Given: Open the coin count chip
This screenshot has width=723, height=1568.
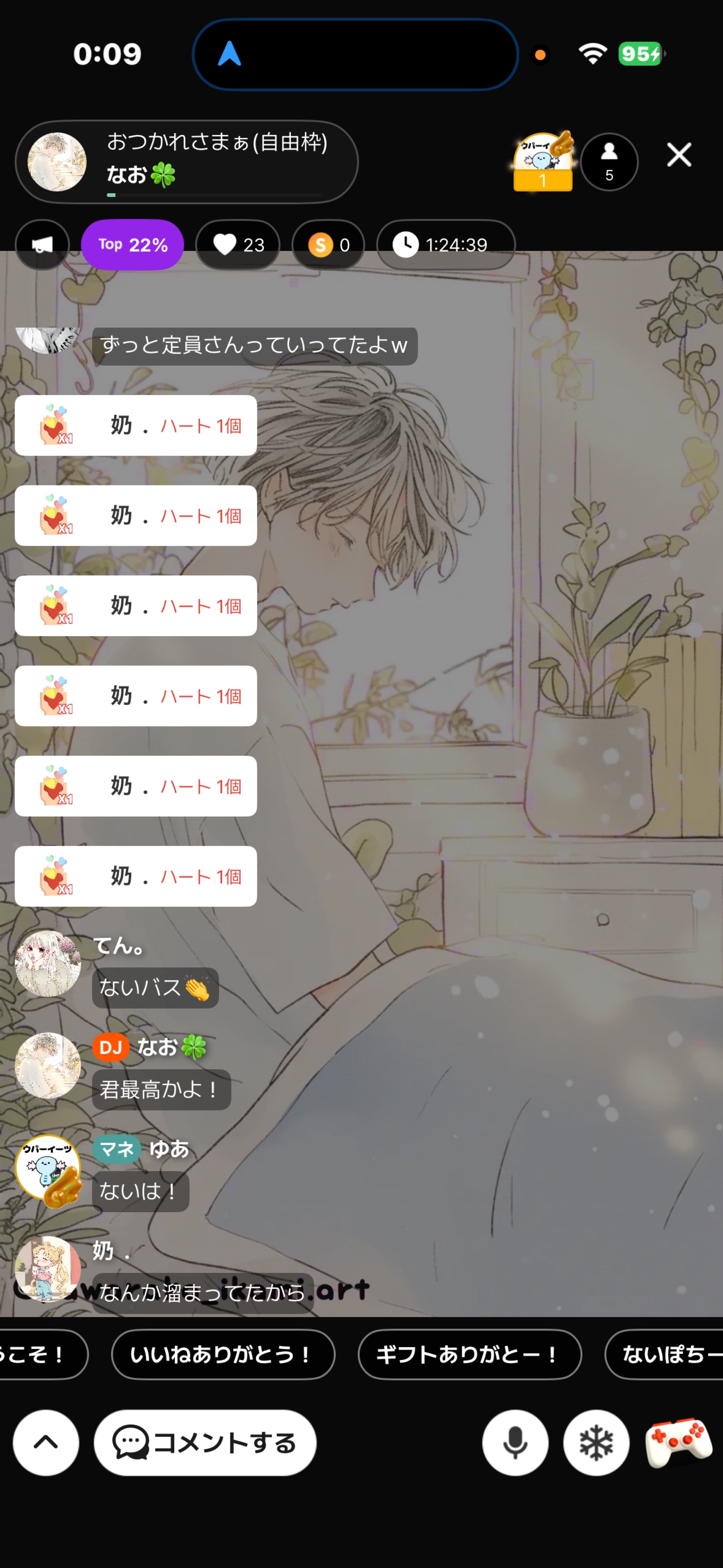Looking at the screenshot, I should 328,245.
